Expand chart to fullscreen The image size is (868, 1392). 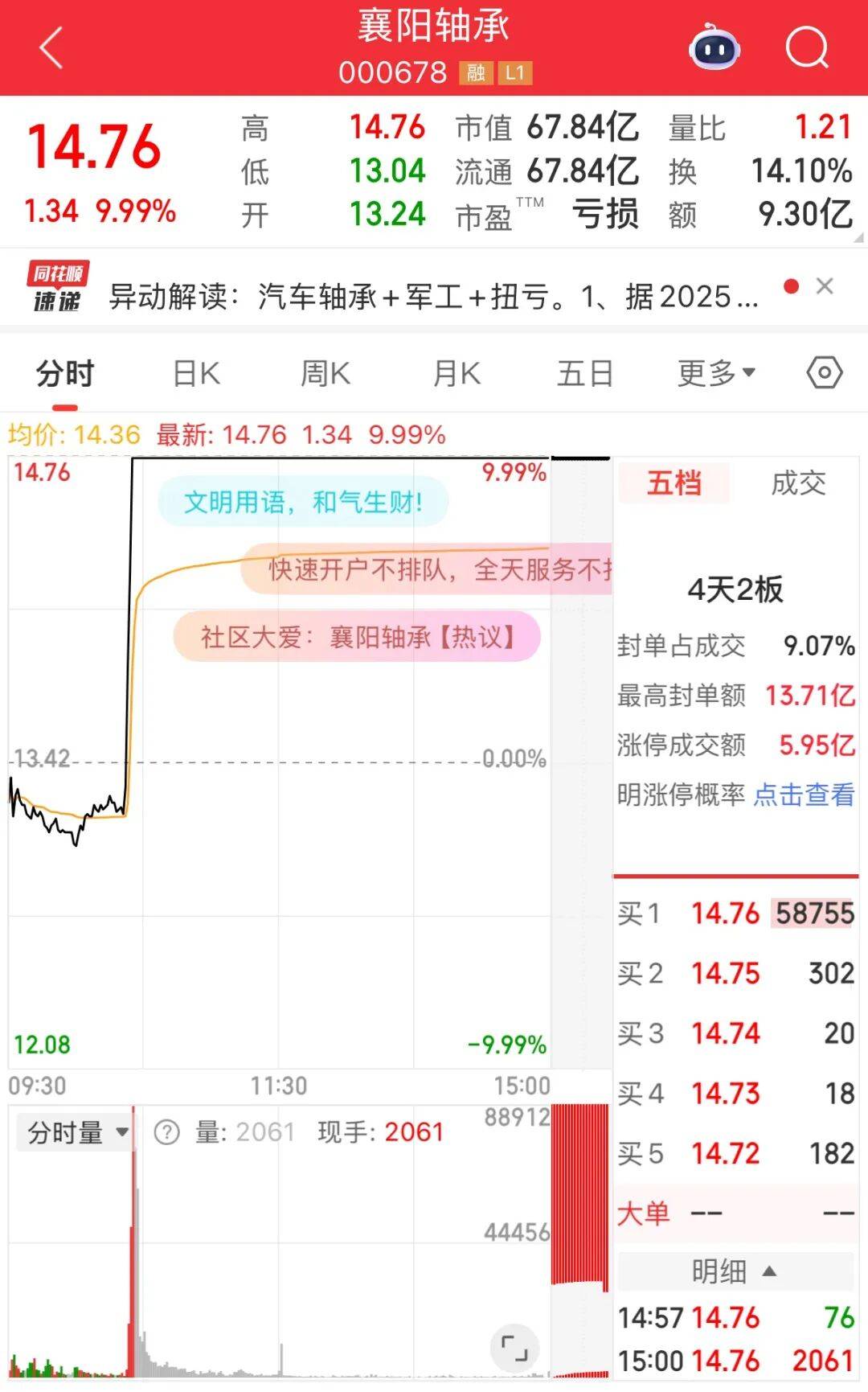[514, 1347]
